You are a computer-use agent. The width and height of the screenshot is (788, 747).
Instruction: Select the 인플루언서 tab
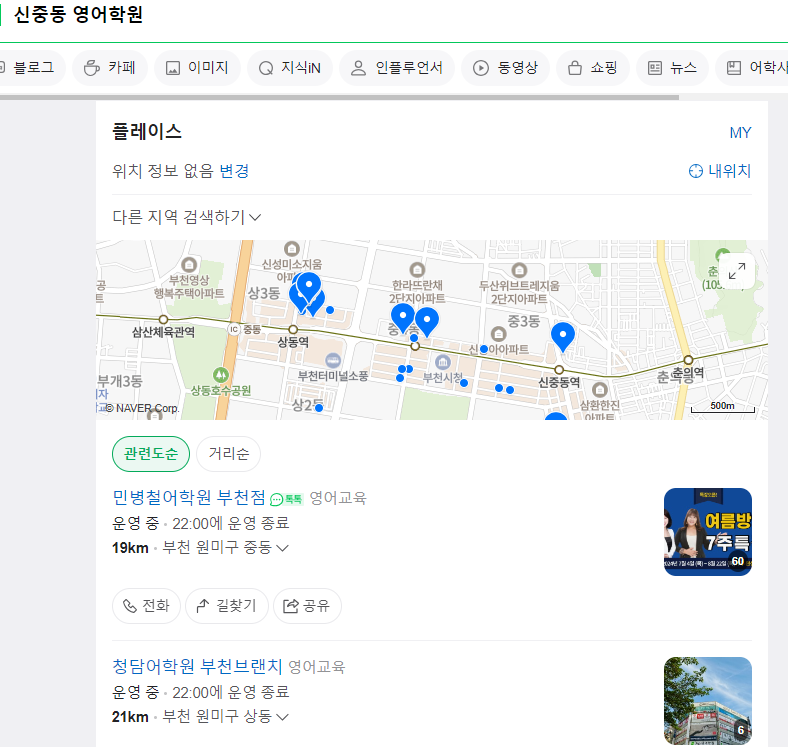coord(397,68)
